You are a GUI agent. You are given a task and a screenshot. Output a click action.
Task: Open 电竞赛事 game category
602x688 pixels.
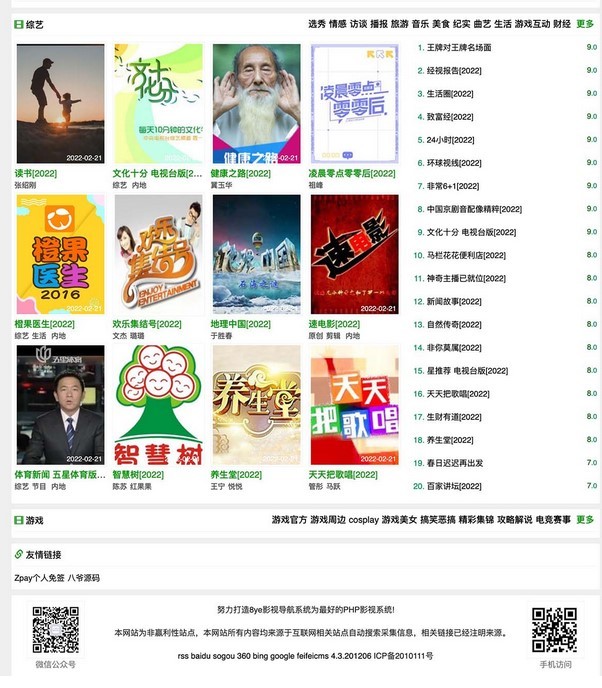[x=553, y=520]
